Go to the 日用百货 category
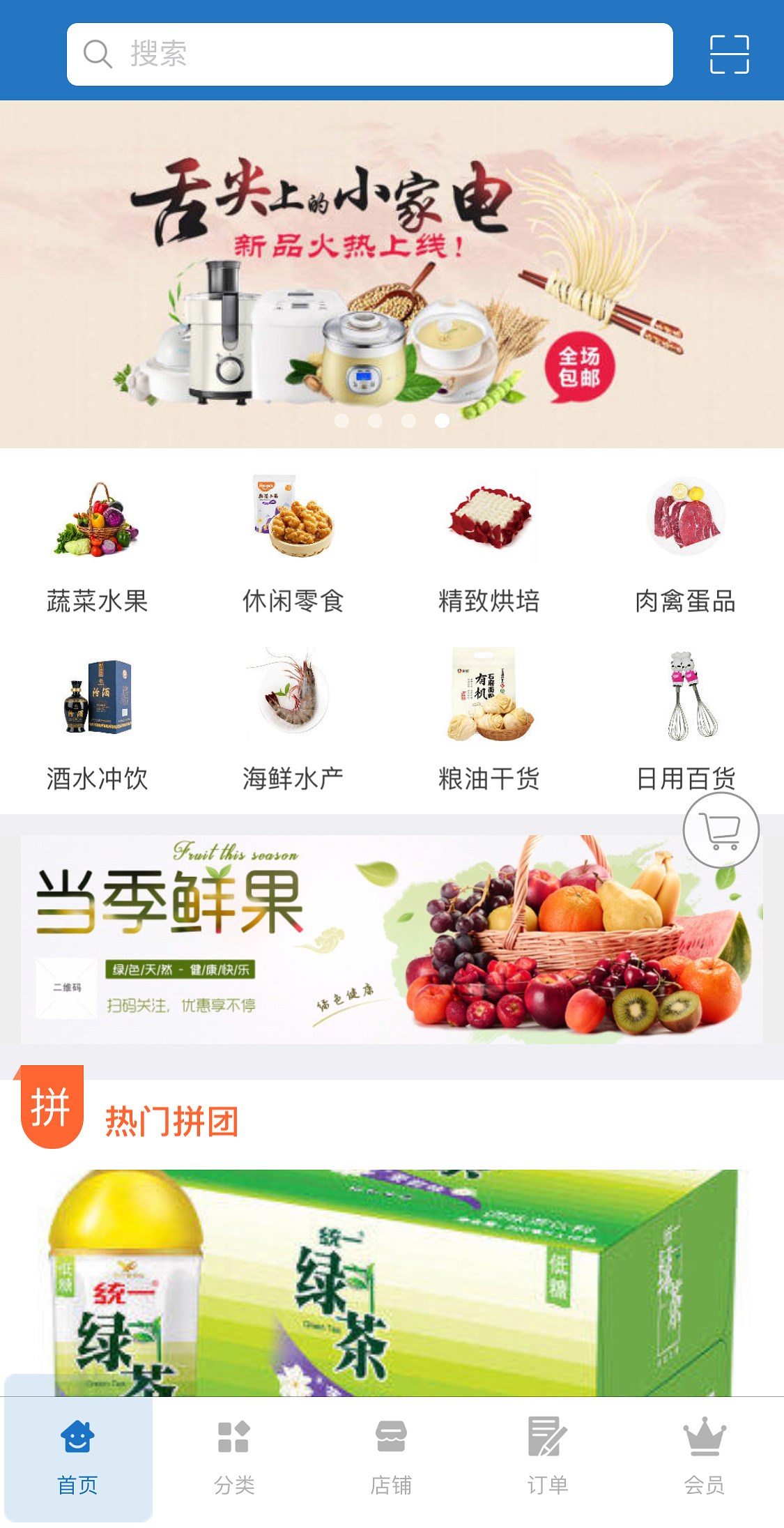Viewport: 784px width, 1528px height. click(x=686, y=721)
